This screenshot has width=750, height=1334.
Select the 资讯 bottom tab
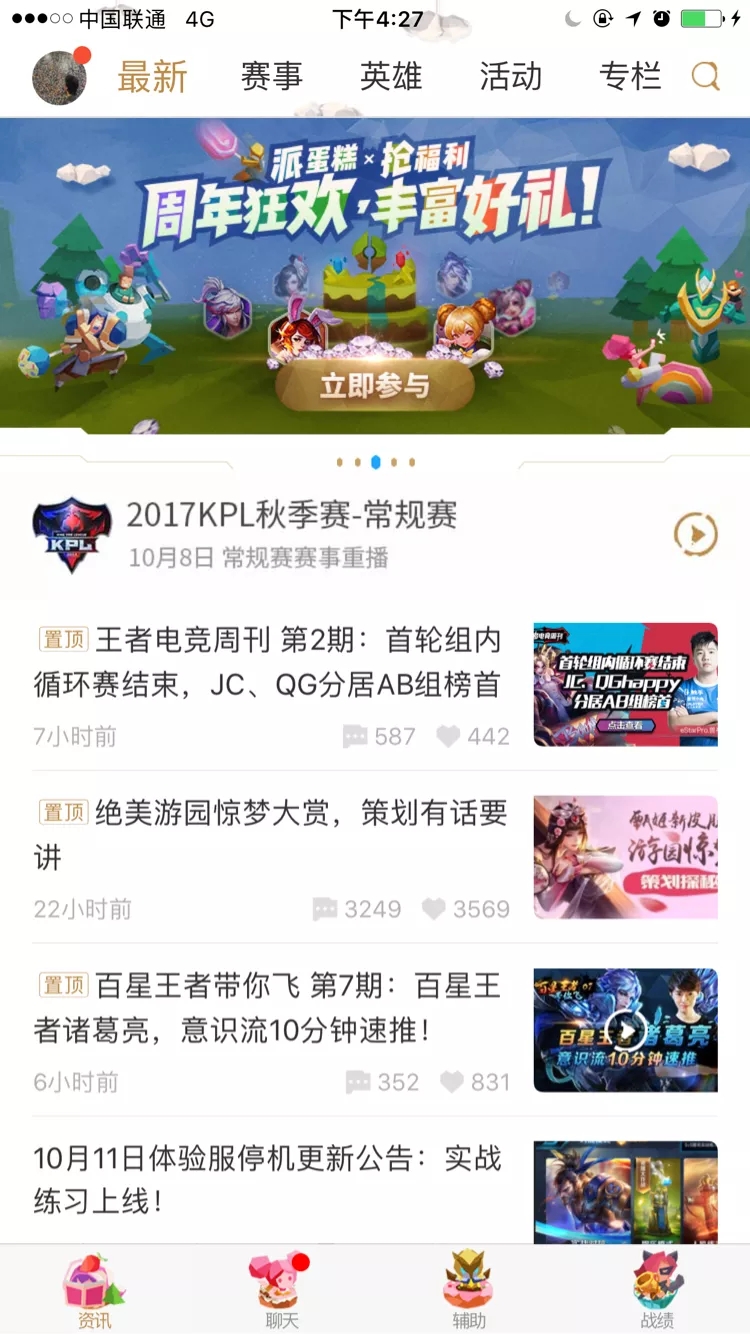[x=94, y=1292]
